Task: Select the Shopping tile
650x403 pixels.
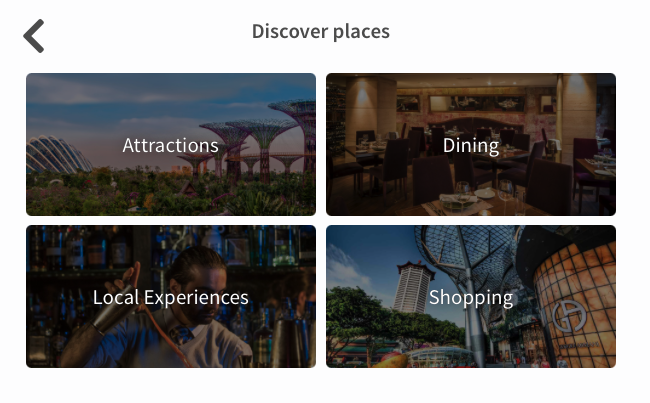Action: point(470,297)
